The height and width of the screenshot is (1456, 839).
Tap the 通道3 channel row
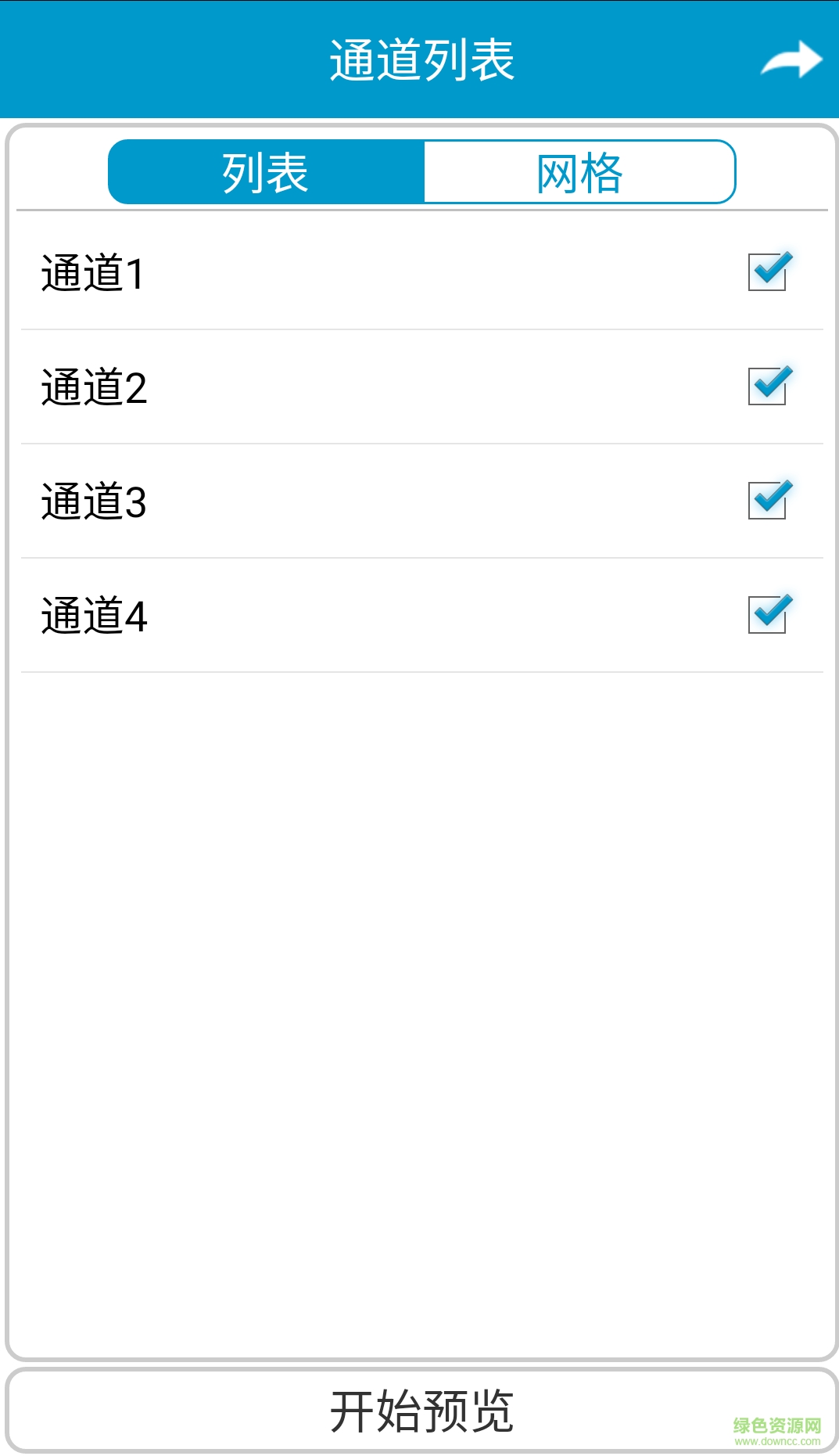313,500
